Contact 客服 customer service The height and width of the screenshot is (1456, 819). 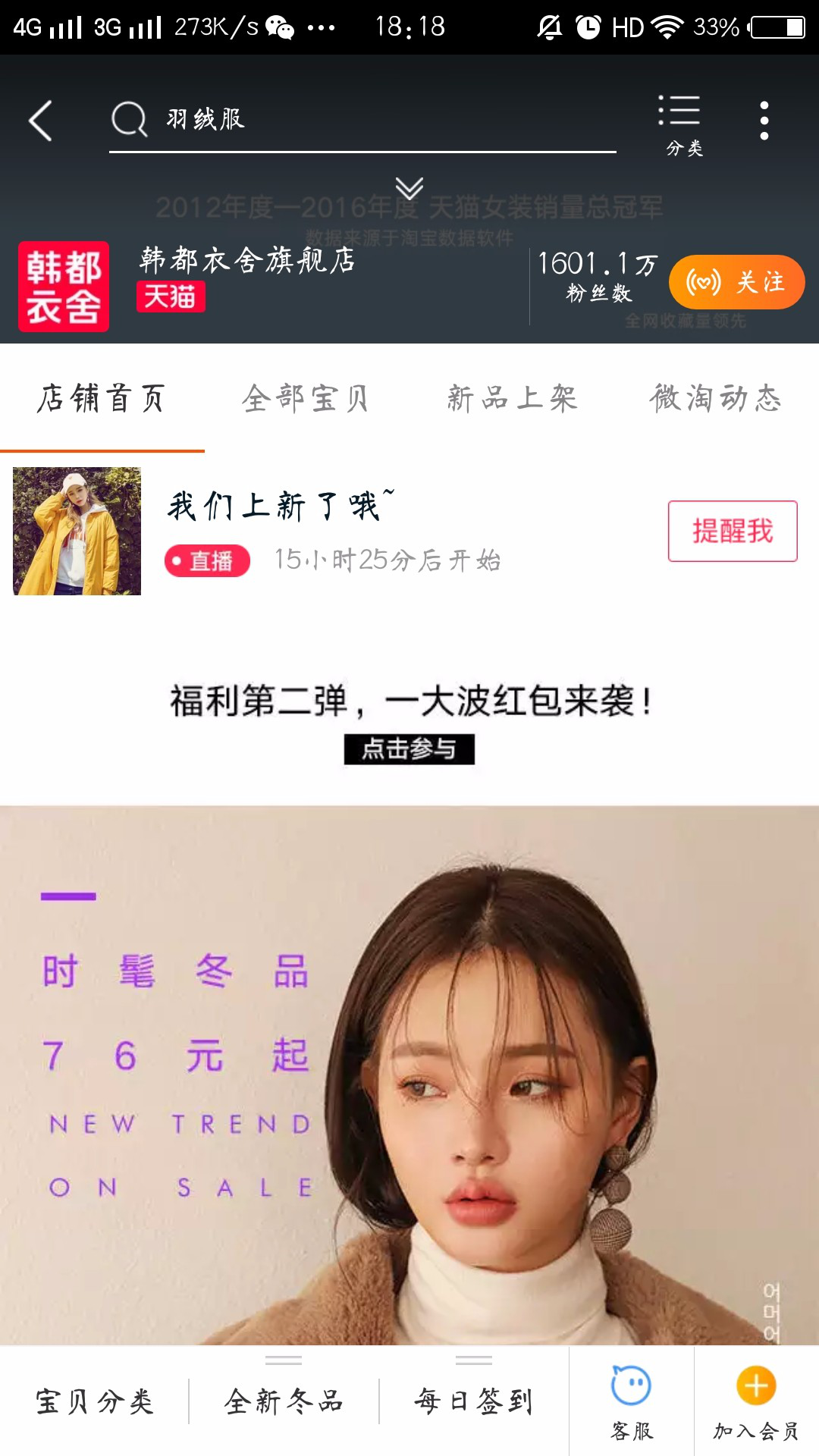coord(631,1401)
